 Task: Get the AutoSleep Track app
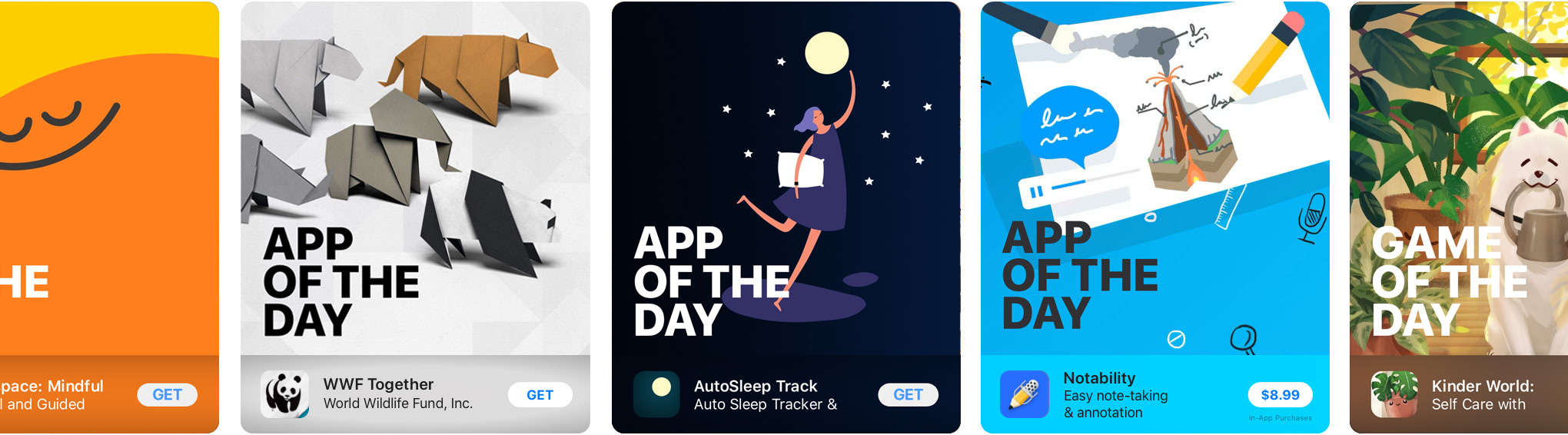pos(908,395)
